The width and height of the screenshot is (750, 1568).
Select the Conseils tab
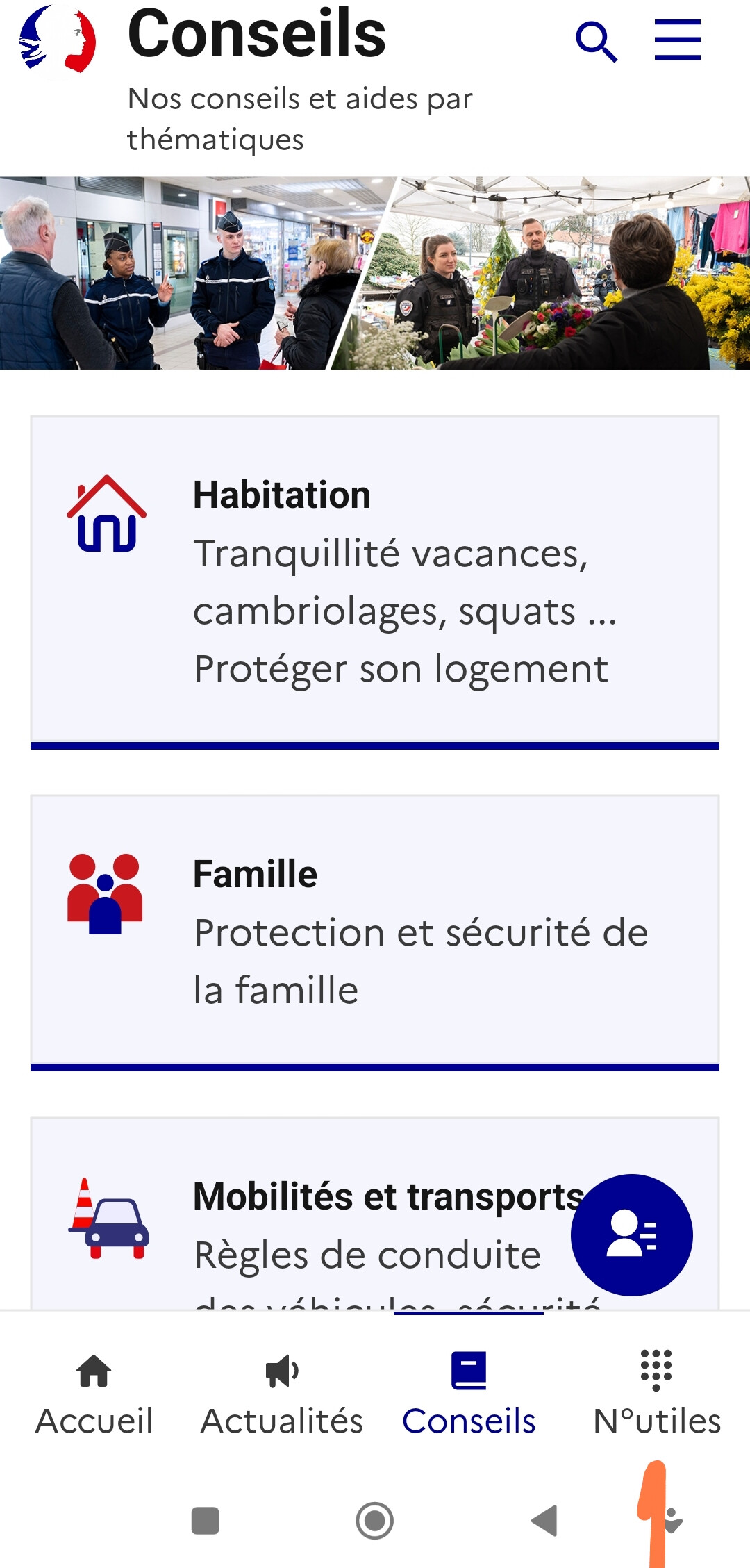[469, 1394]
